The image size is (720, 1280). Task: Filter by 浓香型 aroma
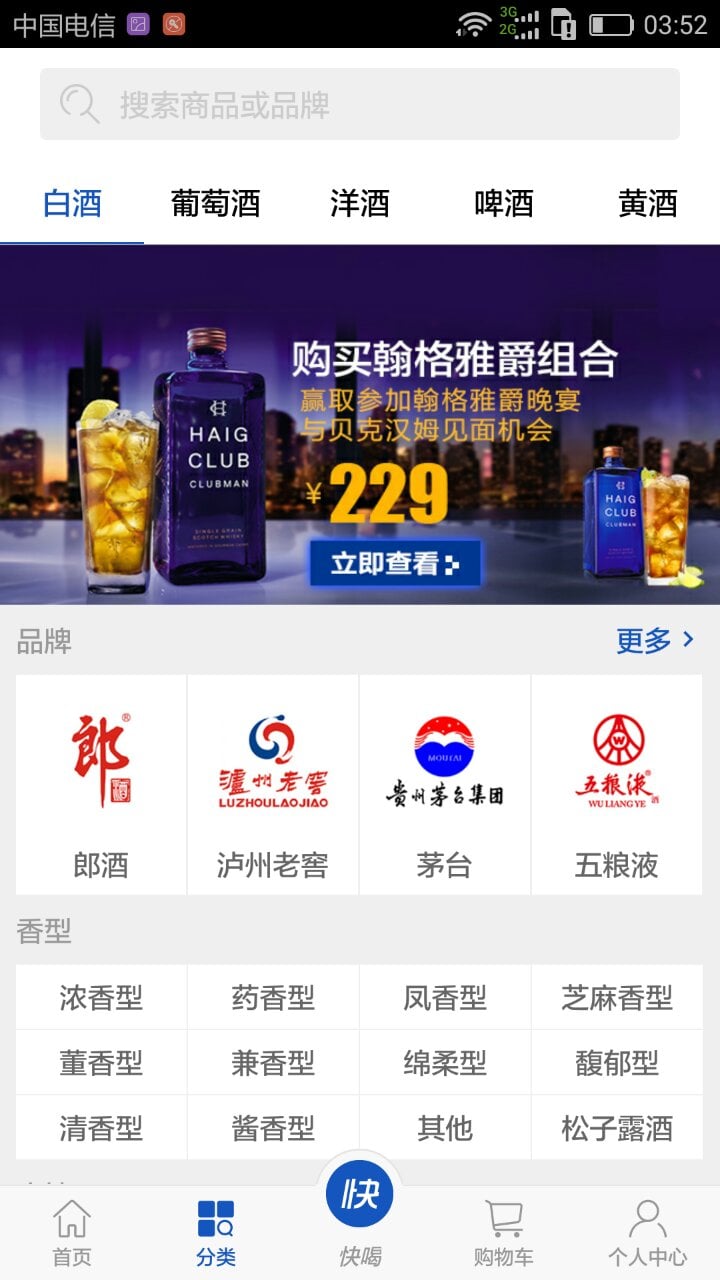[101, 998]
